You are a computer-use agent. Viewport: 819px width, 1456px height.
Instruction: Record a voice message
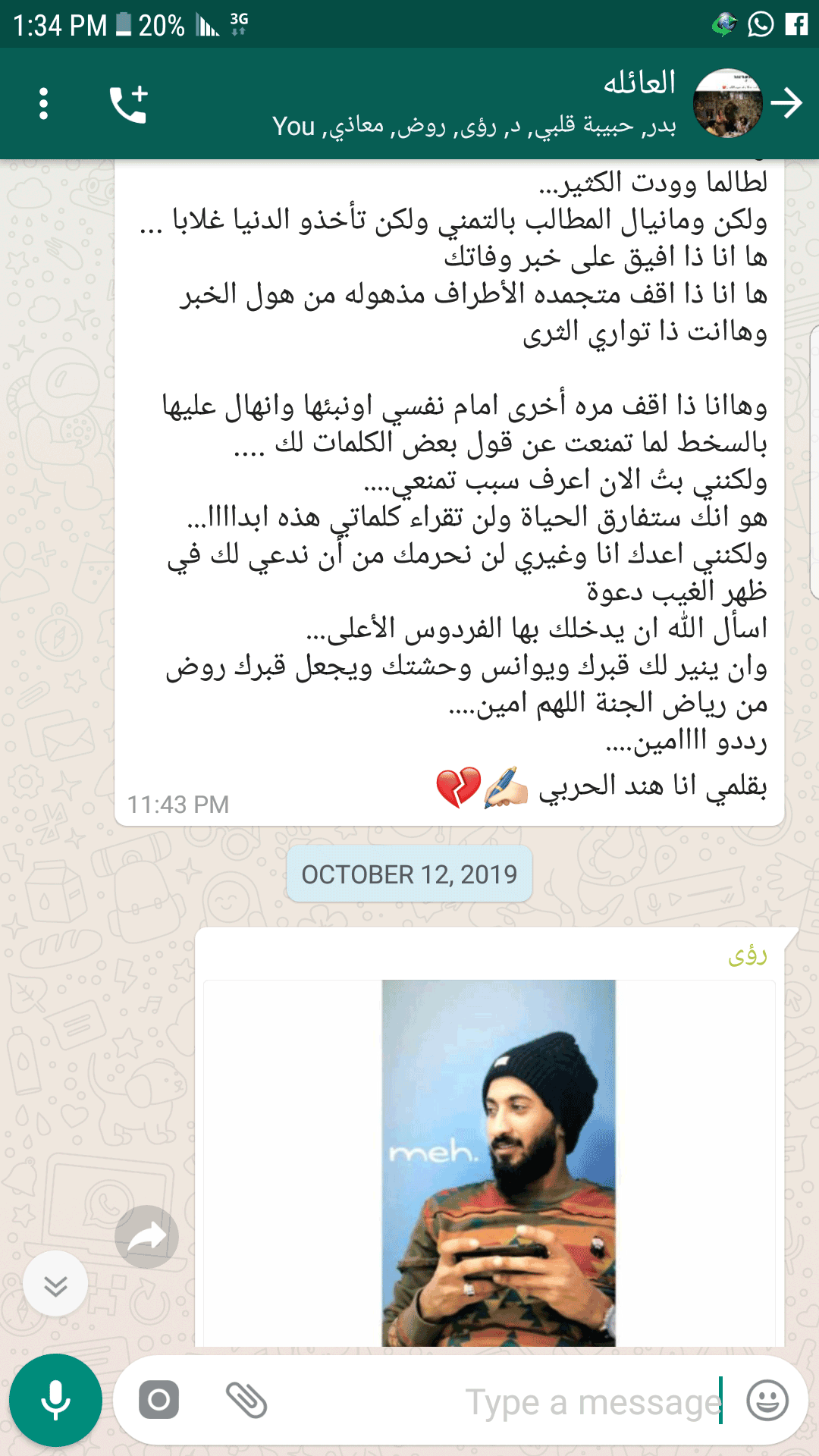(x=55, y=1400)
